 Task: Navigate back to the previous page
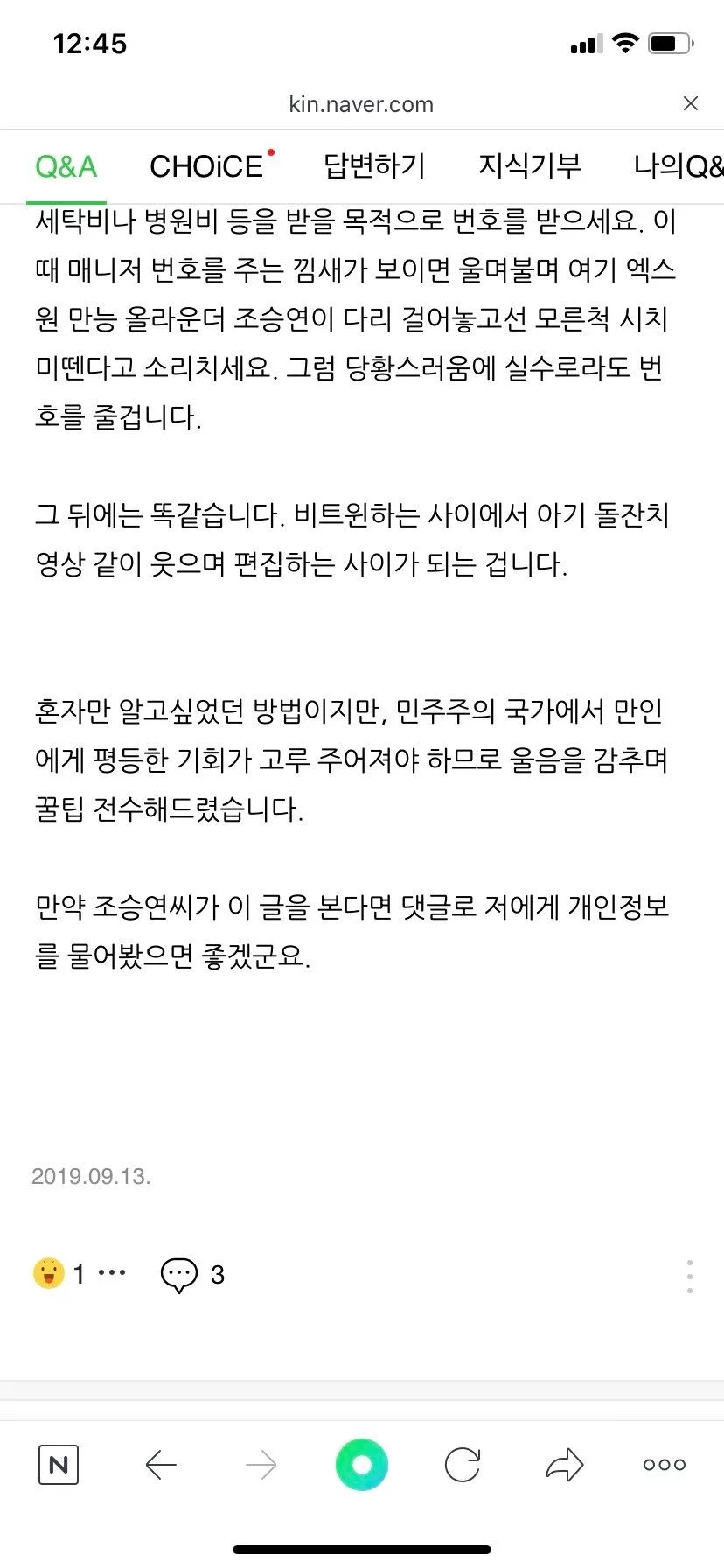coord(161,1465)
